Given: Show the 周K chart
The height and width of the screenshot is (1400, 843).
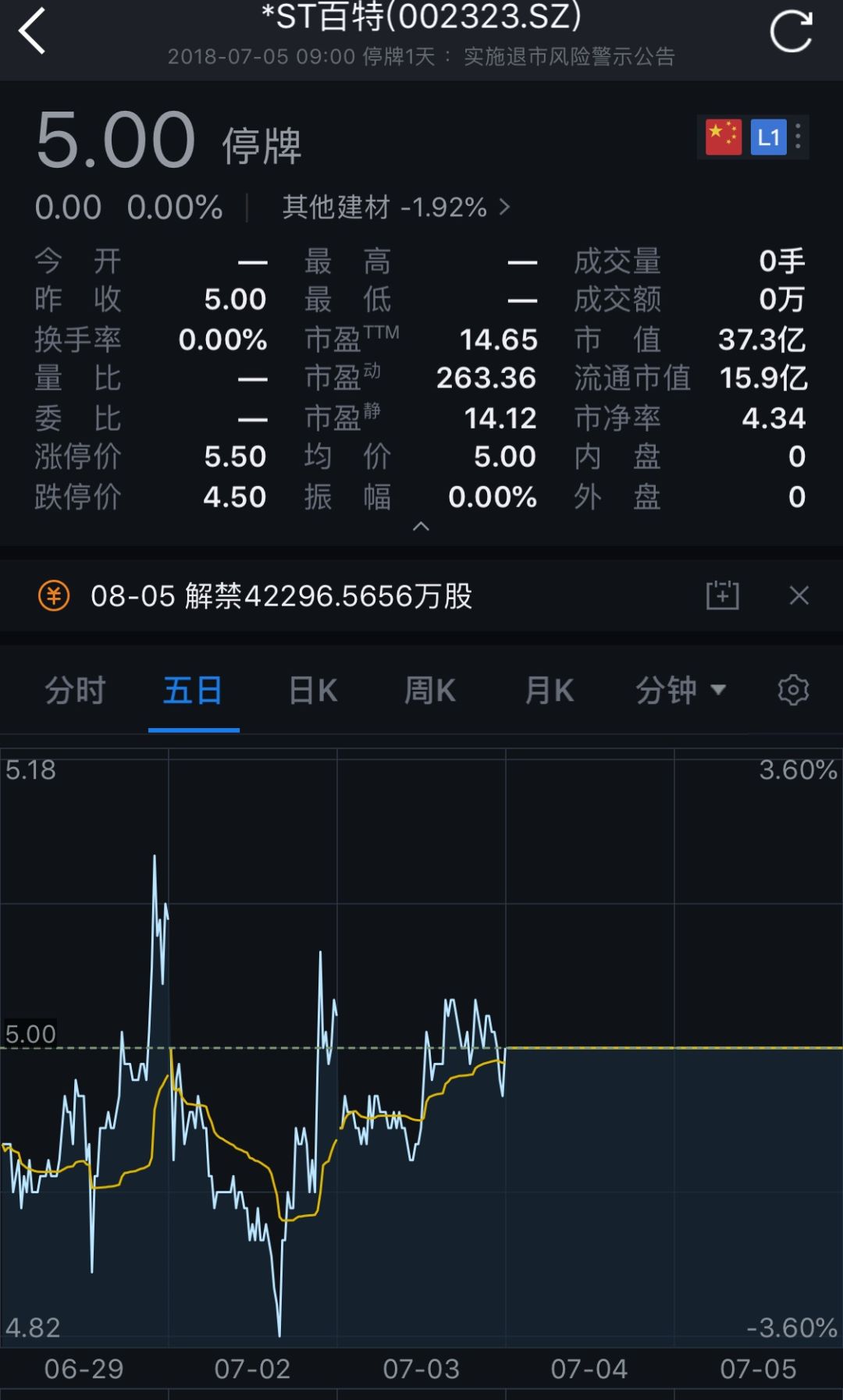Looking at the screenshot, I should (429, 691).
